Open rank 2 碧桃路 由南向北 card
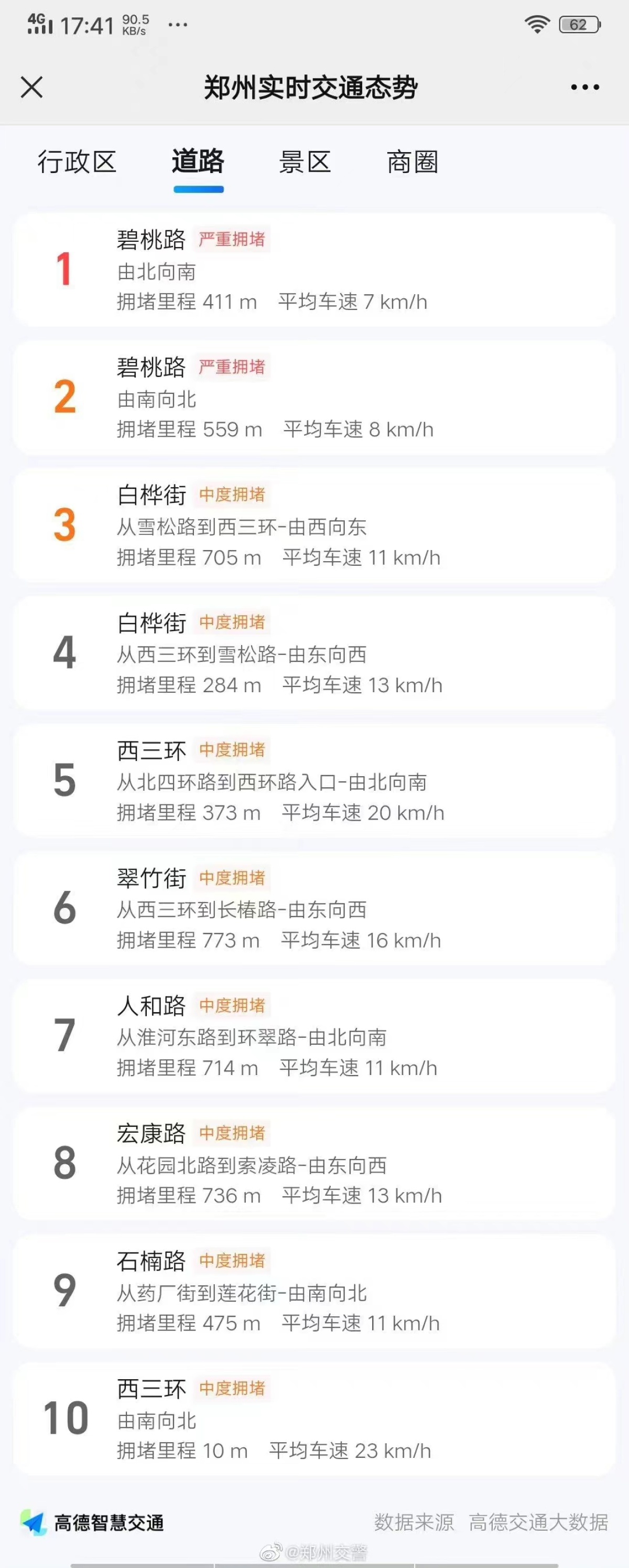Image resolution: width=629 pixels, height=1568 pixels. pos(314,398)
